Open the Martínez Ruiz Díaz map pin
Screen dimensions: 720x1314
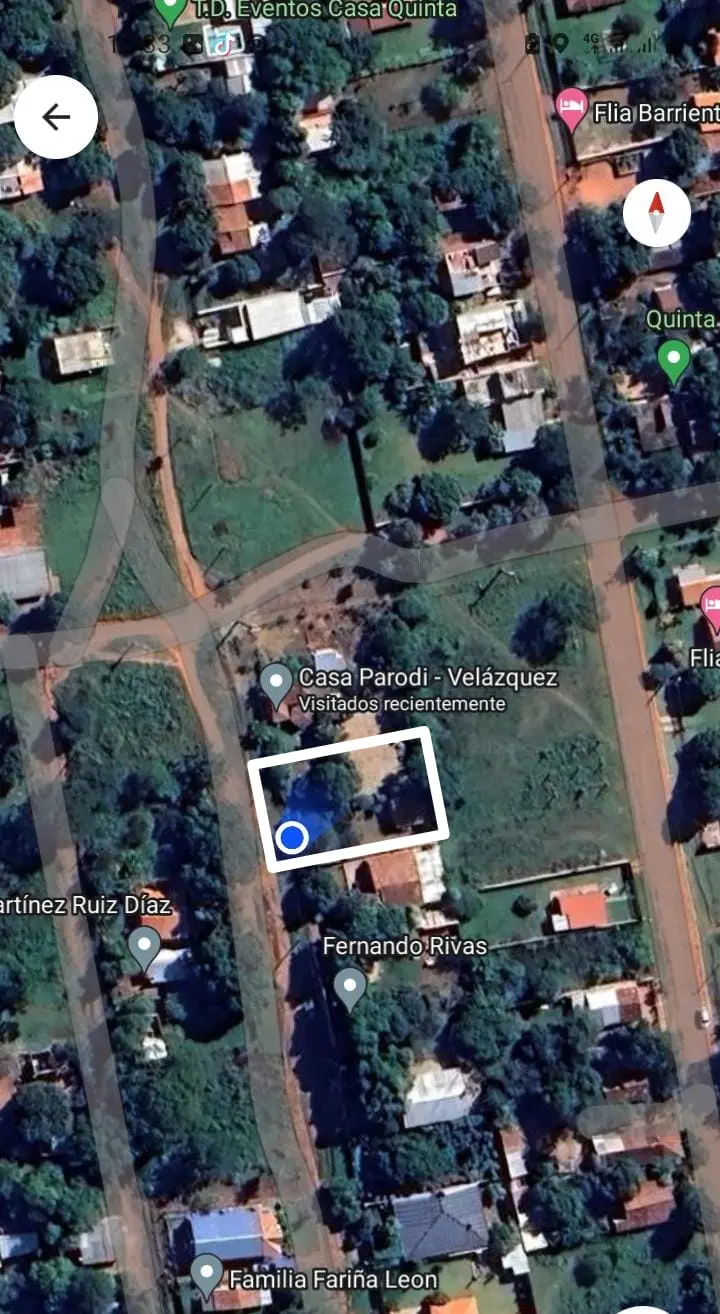145,949
